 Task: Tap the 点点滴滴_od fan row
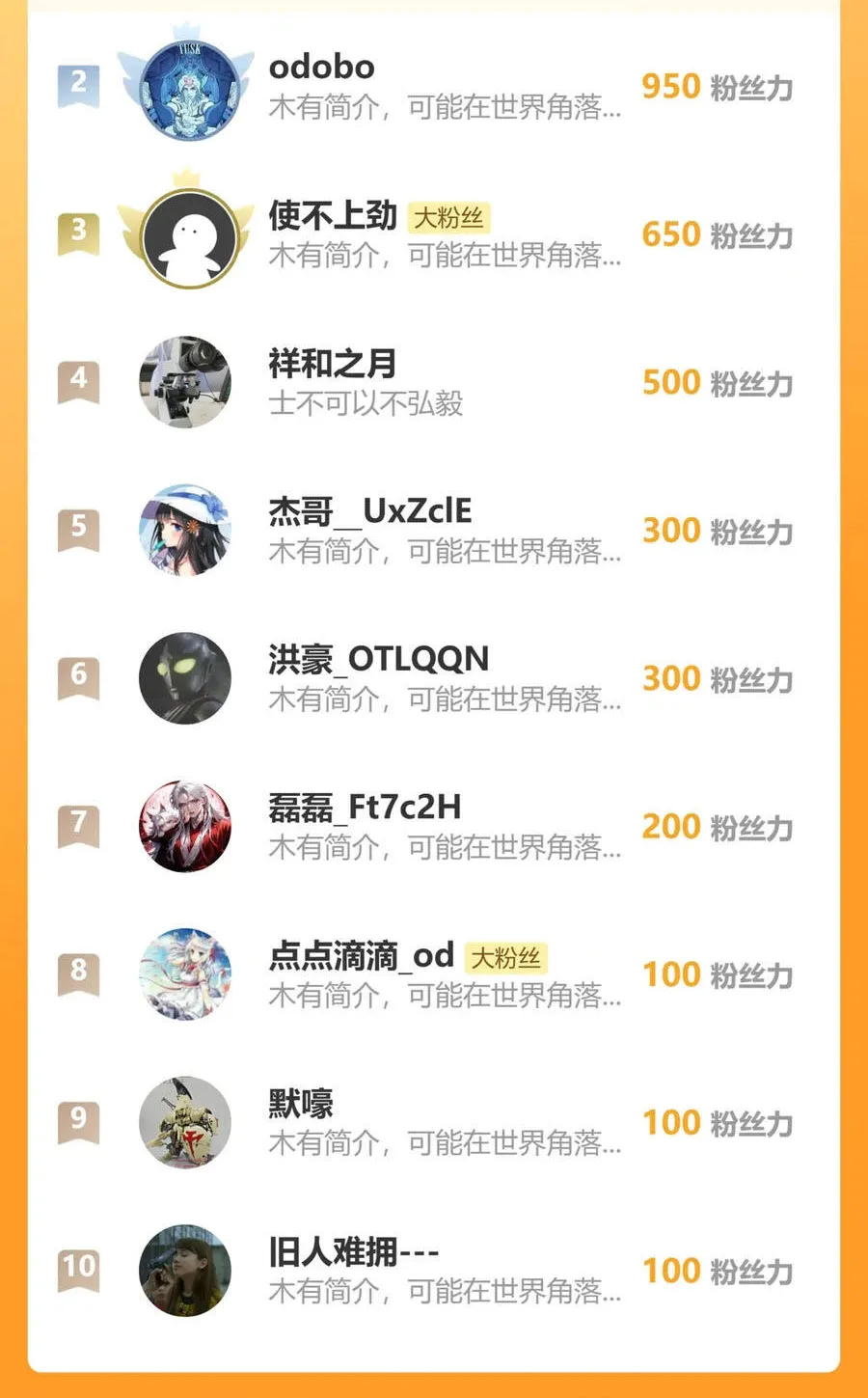point(434,974)
